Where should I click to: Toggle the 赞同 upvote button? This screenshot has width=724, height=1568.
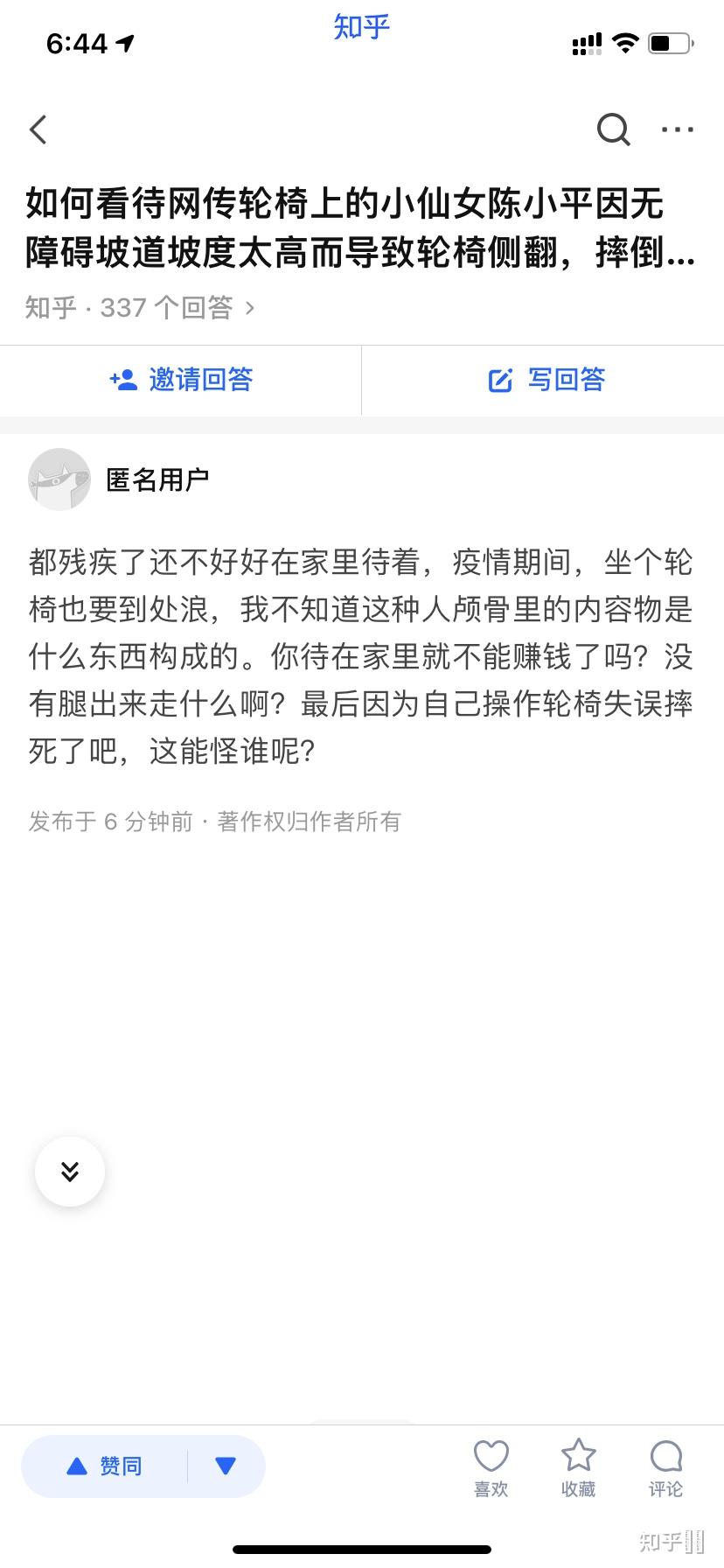(105, 1466)
